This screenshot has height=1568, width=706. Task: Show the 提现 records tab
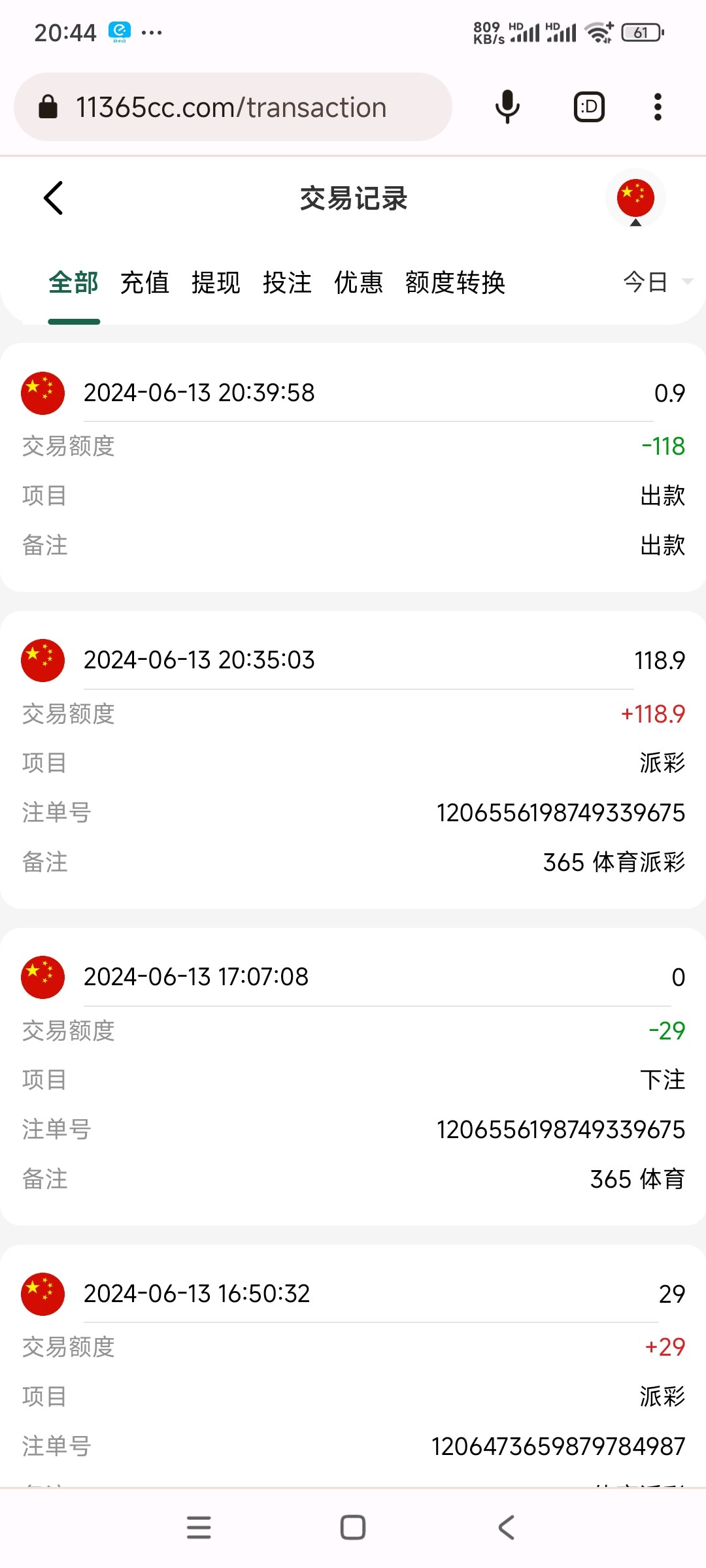point(216,283)
